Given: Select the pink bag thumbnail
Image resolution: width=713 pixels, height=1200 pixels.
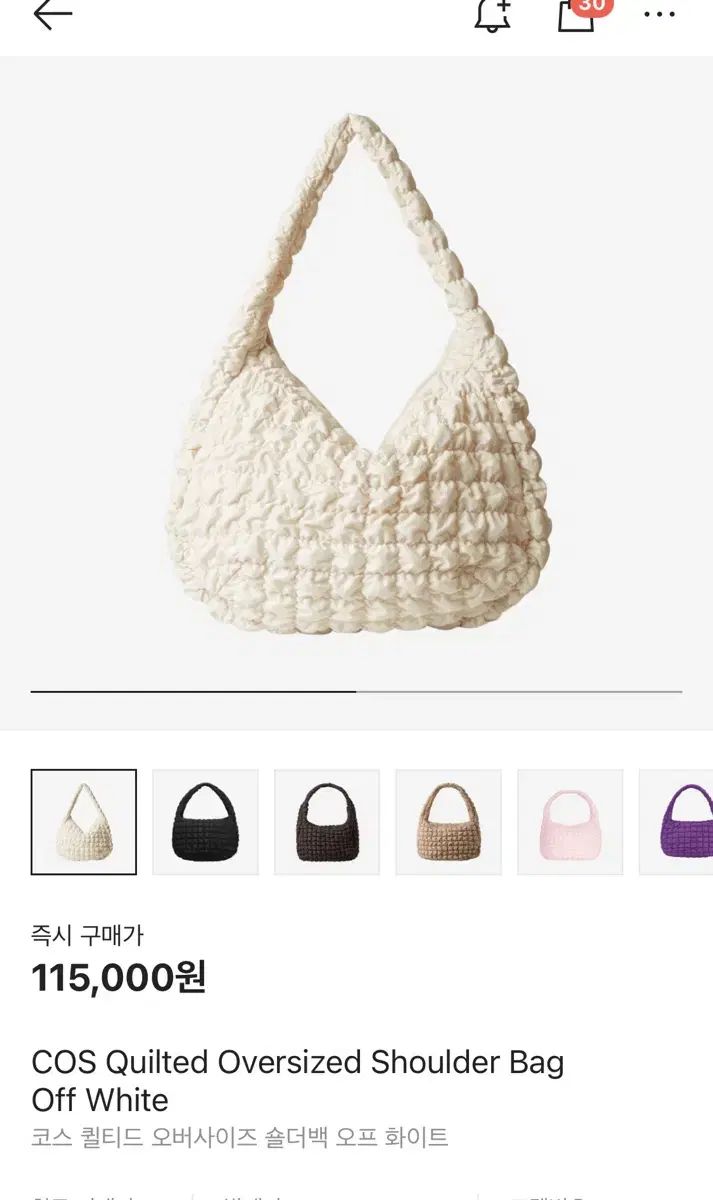Looking at the screenshot, I should click(570, 822).
